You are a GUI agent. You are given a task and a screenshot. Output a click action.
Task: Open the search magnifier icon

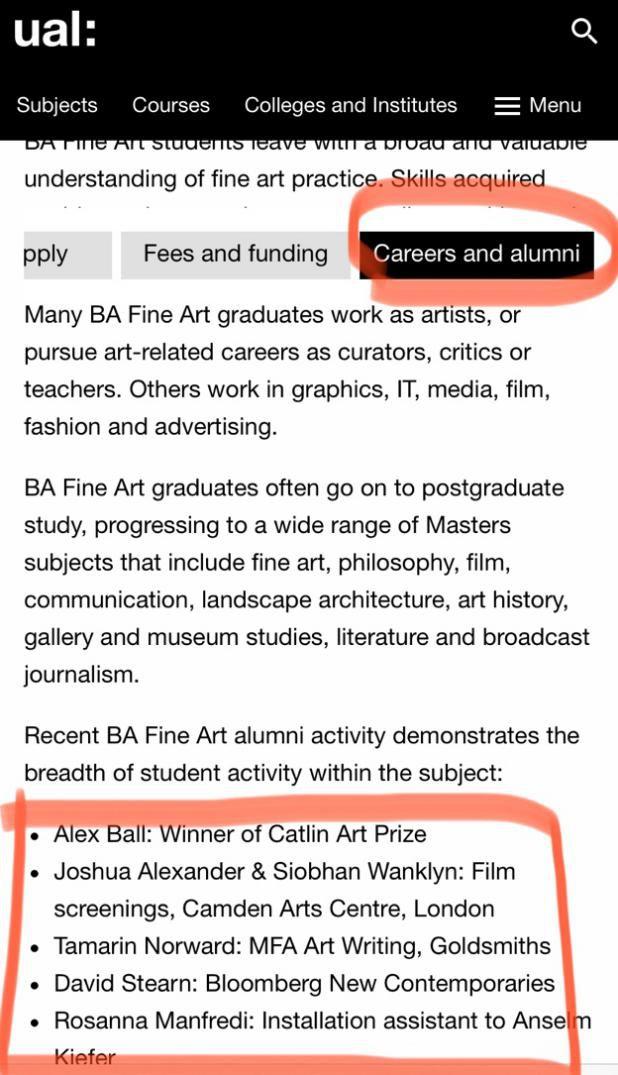(584, 31)
